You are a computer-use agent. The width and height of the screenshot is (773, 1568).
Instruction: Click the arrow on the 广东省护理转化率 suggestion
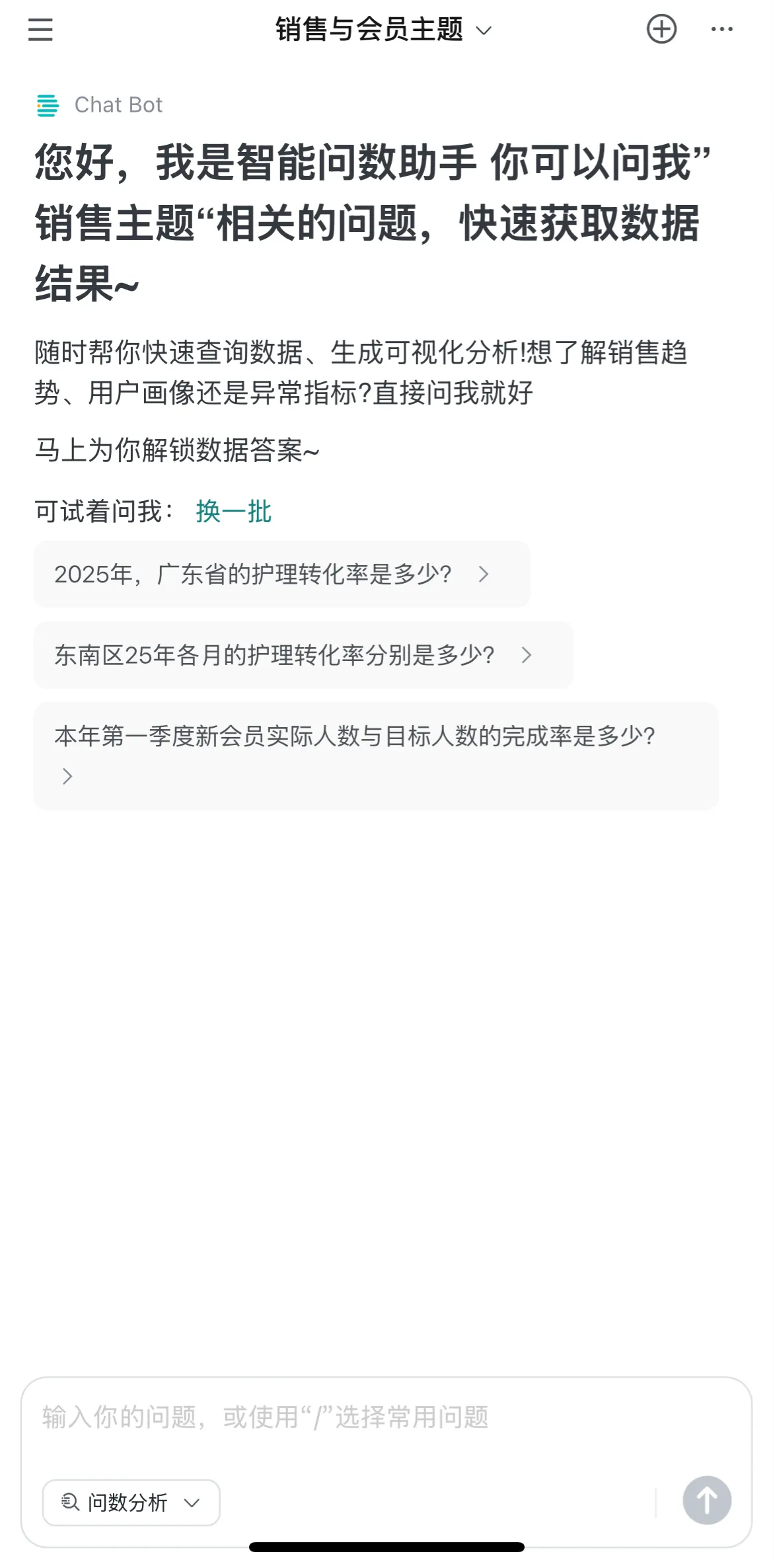pos(484,574)
